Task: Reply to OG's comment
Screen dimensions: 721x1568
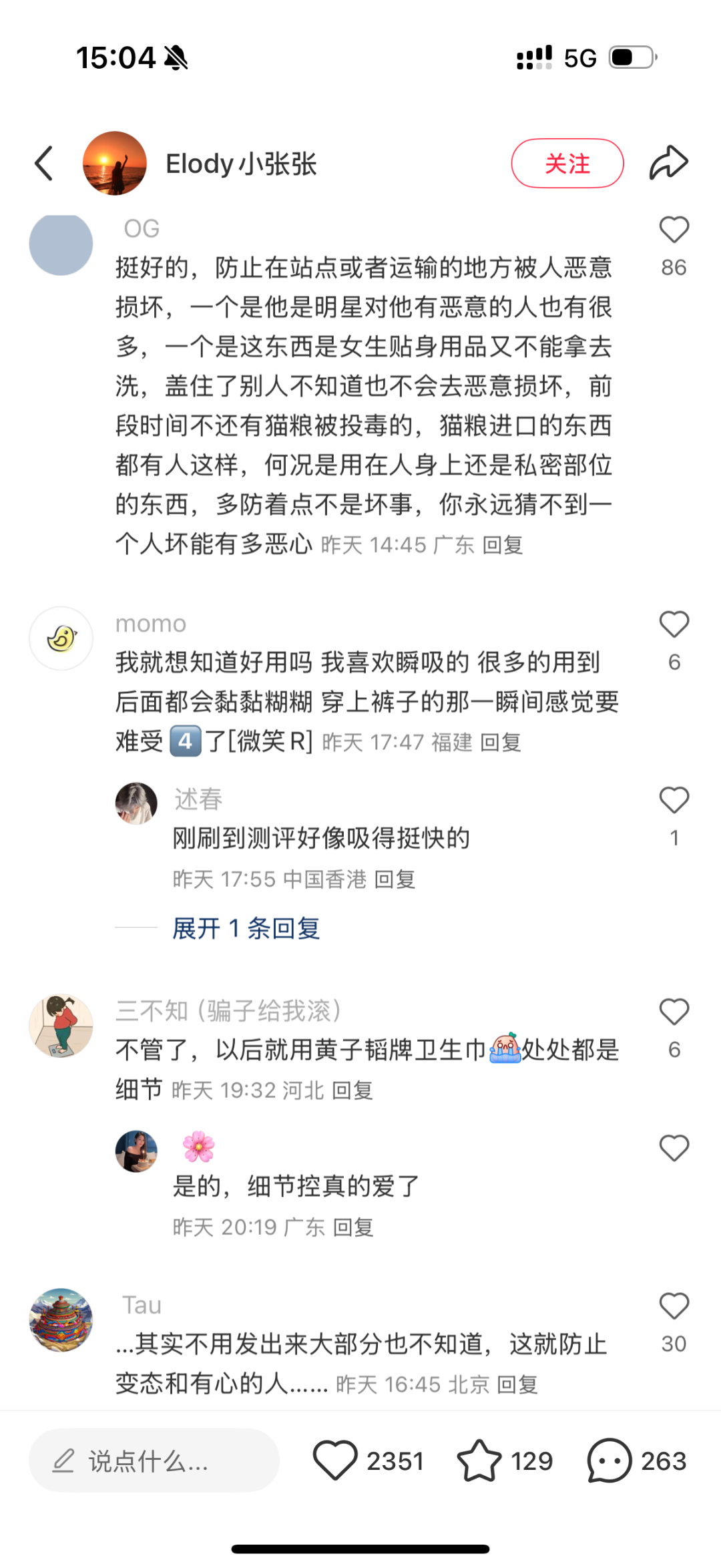Action: (x=502, y=545)
